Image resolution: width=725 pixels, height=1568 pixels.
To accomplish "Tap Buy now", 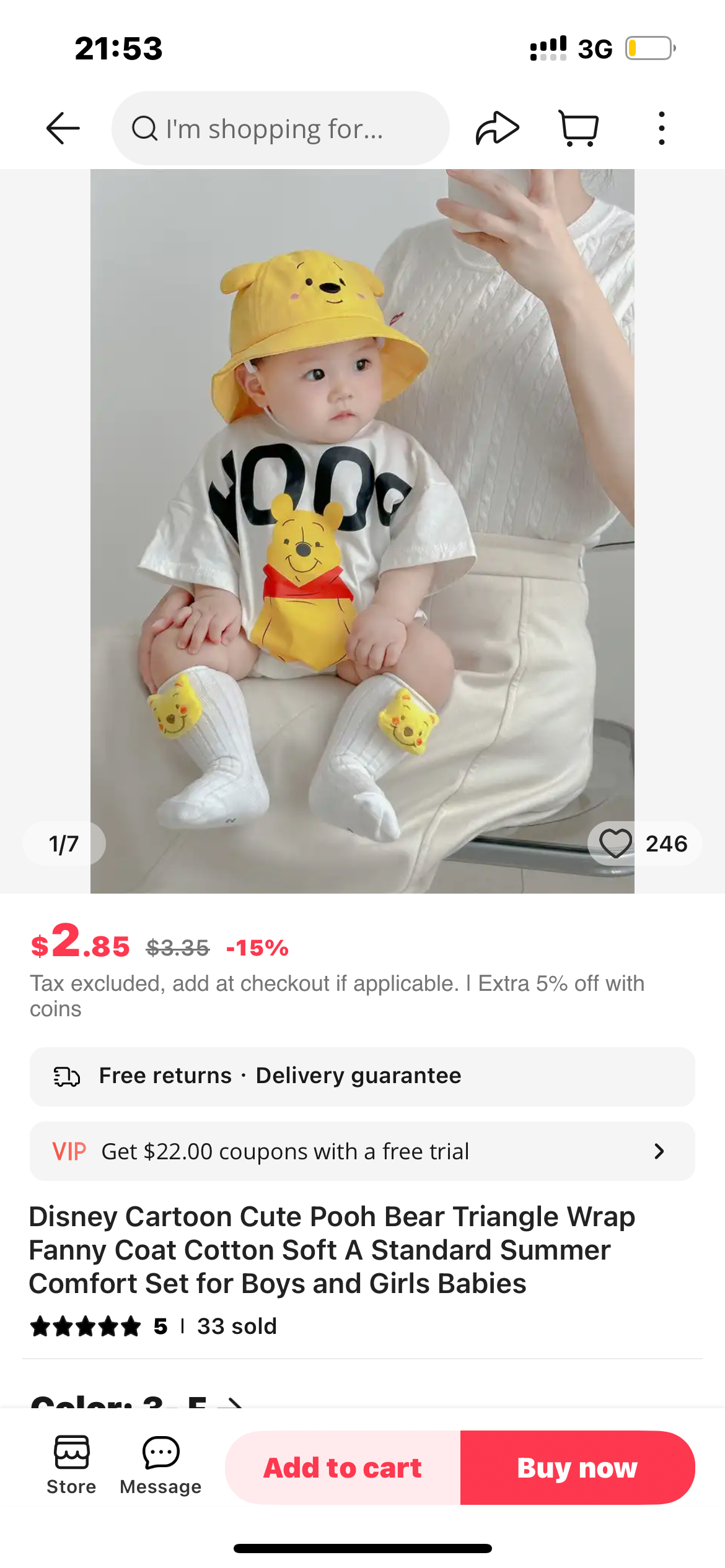I will (577, 1467).
